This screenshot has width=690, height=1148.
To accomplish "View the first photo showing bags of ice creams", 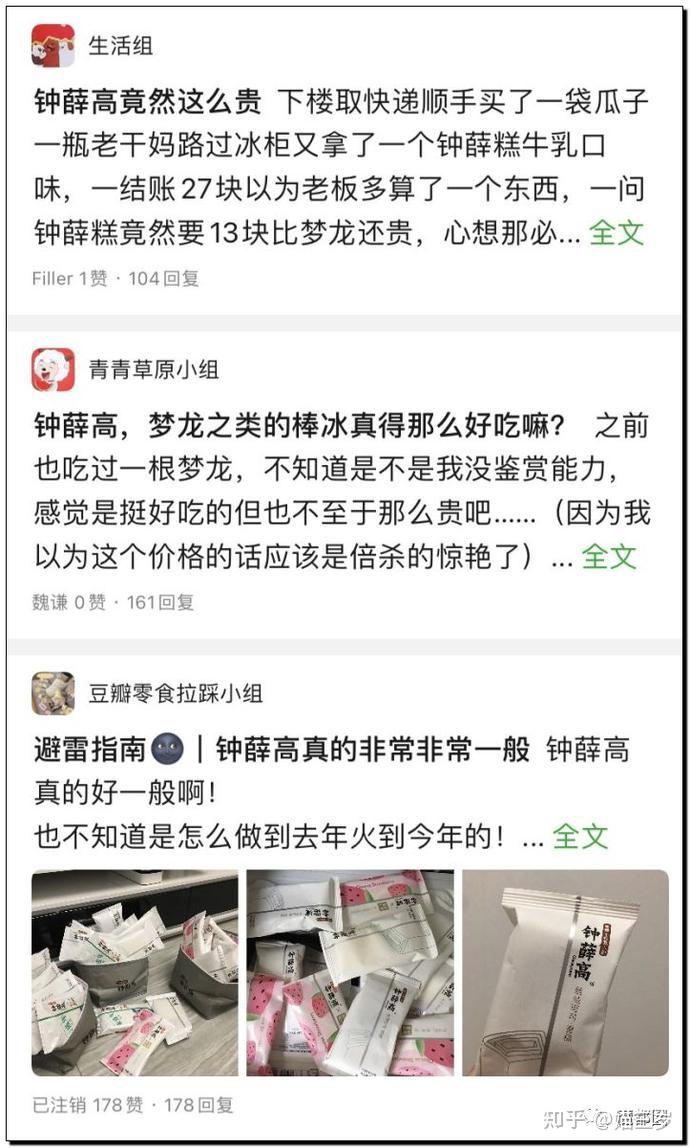I will click(135, 973).
